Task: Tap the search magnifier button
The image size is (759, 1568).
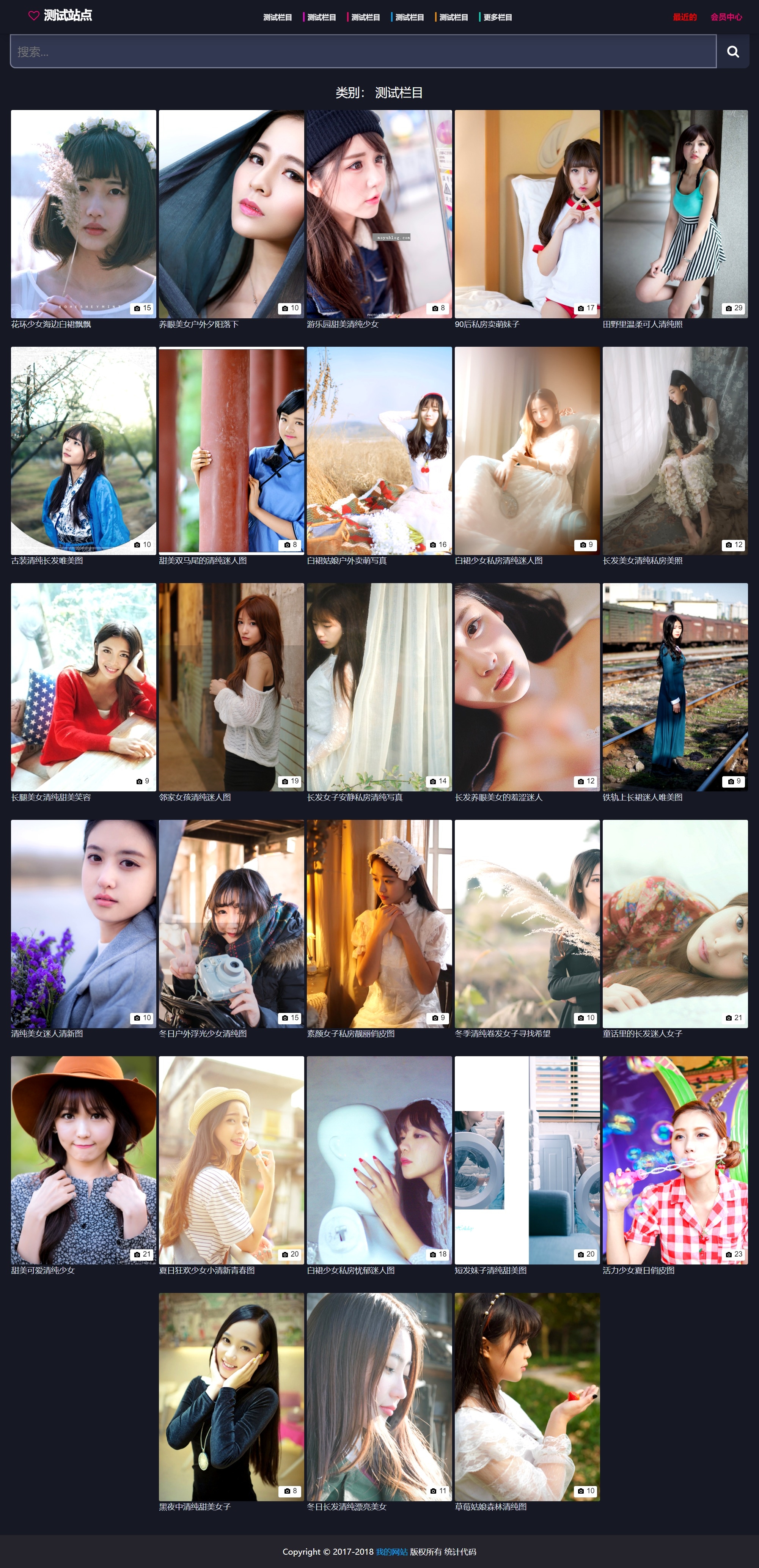Action: [733, 52]
